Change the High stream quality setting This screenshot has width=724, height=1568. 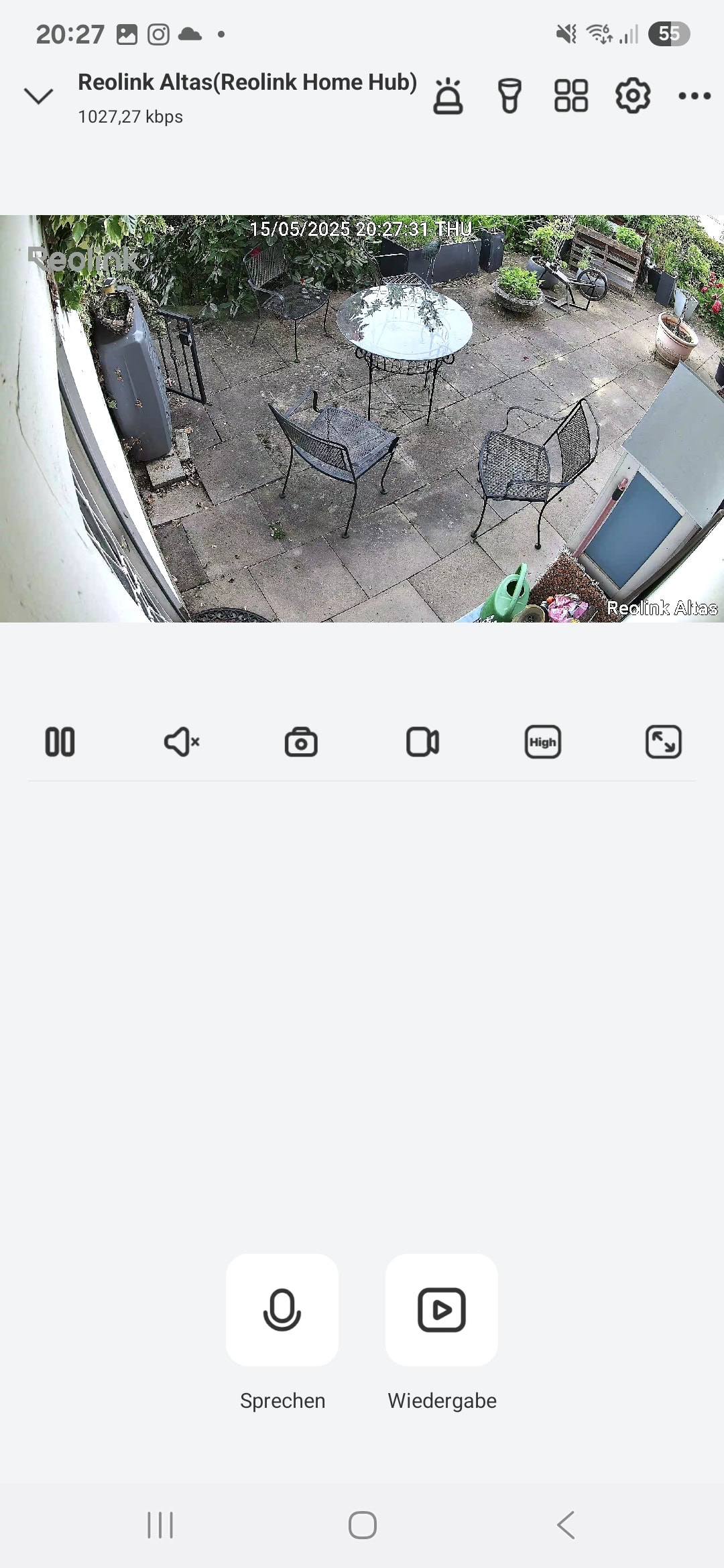tap(543, 742)
